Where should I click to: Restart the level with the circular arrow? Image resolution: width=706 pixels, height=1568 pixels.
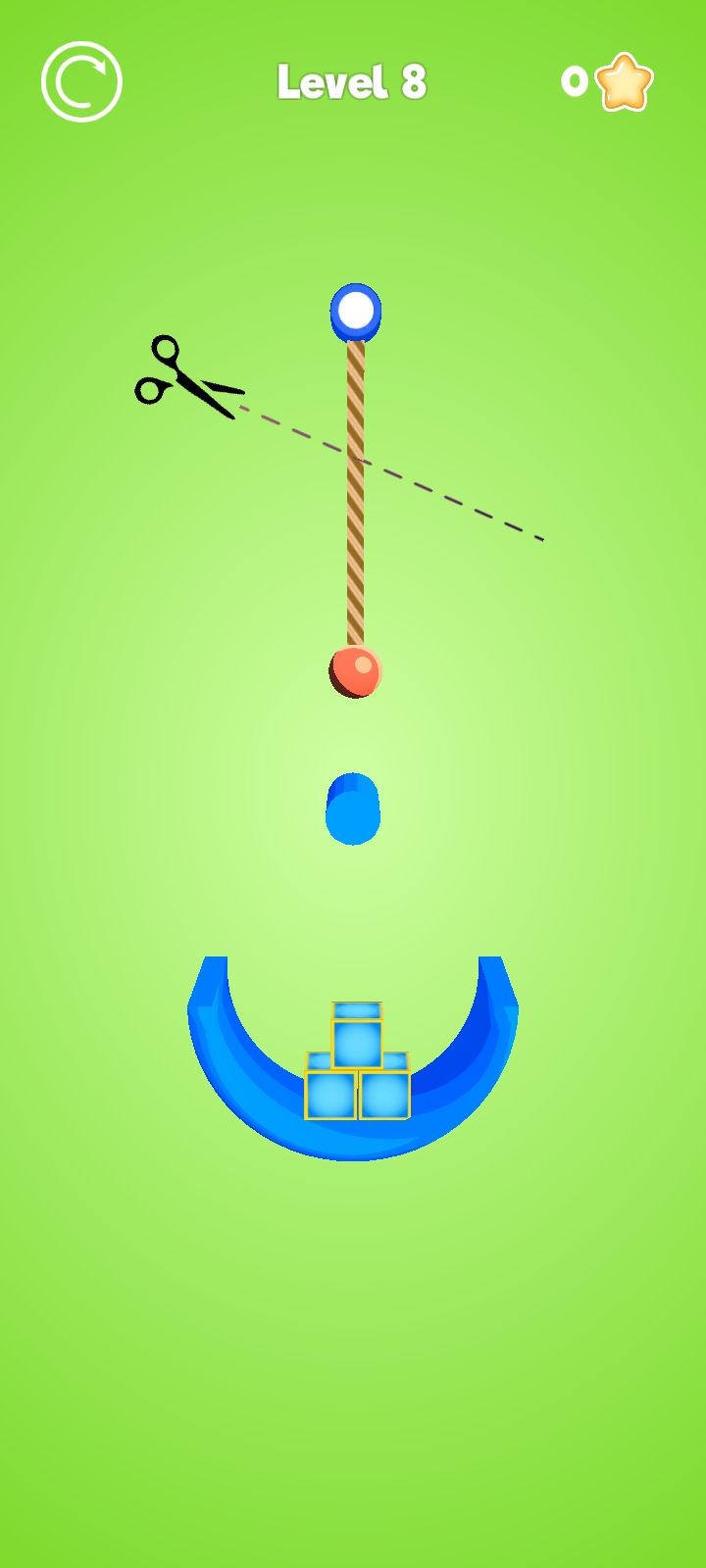click(x=81, y=82)
